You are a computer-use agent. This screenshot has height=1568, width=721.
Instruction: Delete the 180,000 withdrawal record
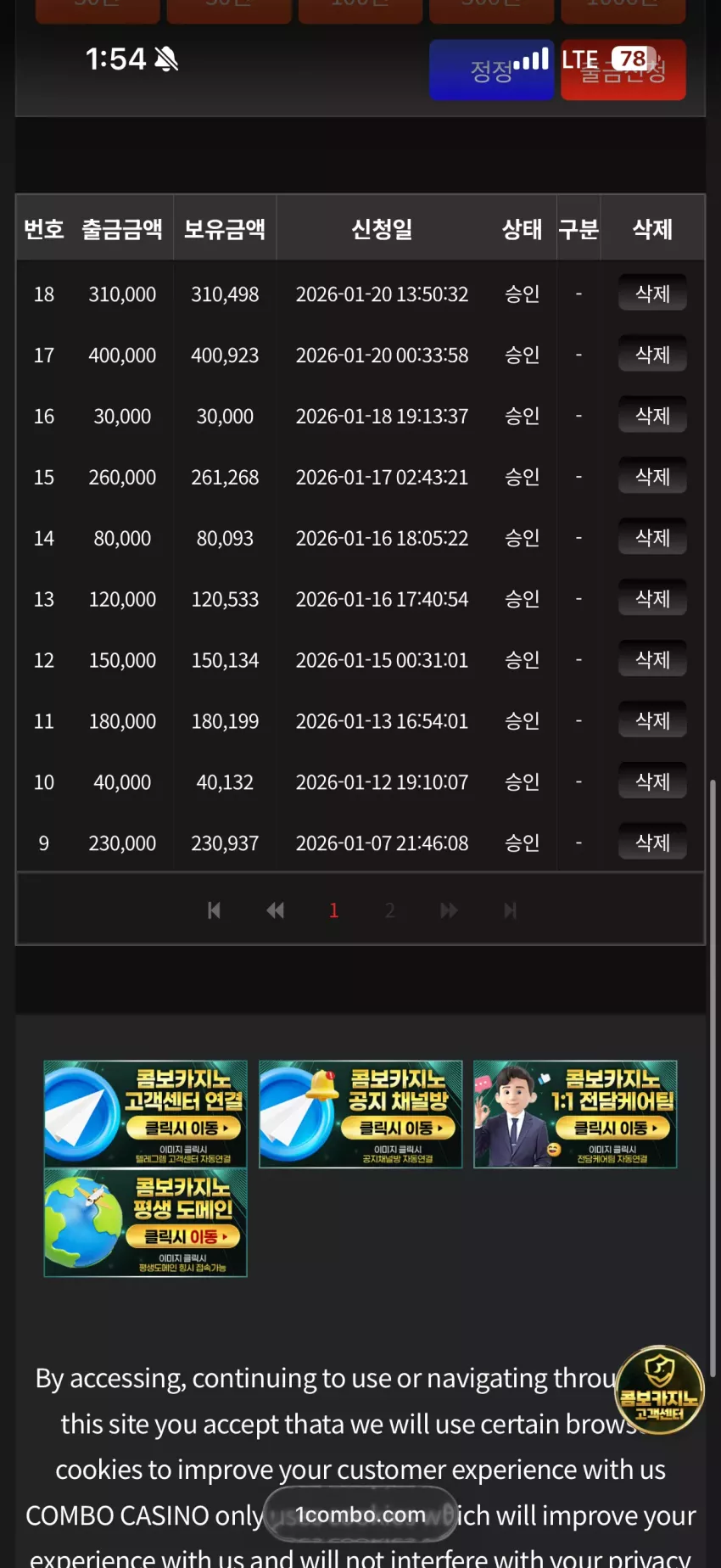coord(652,721)
